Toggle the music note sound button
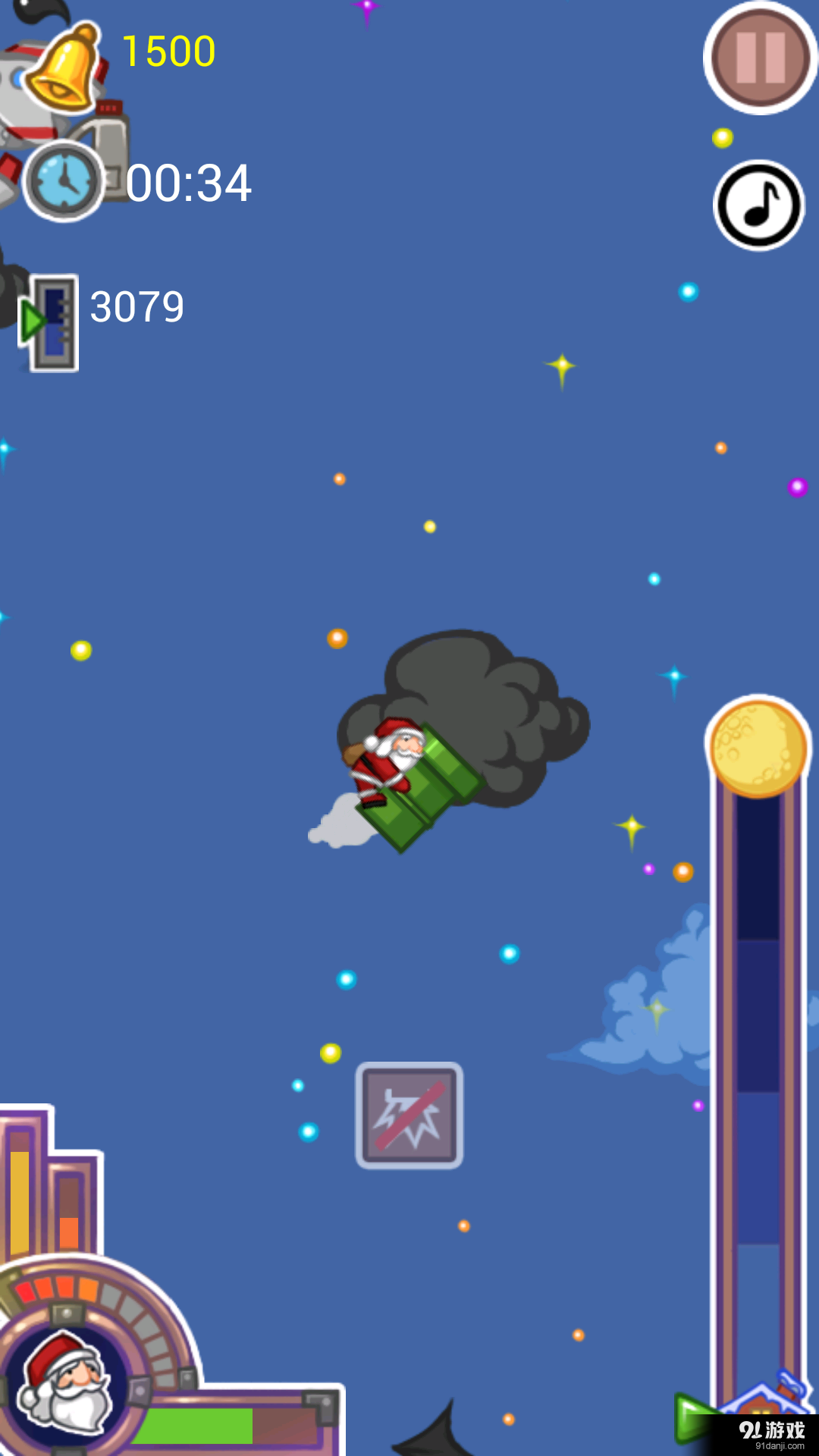 (x=758, y=205)
